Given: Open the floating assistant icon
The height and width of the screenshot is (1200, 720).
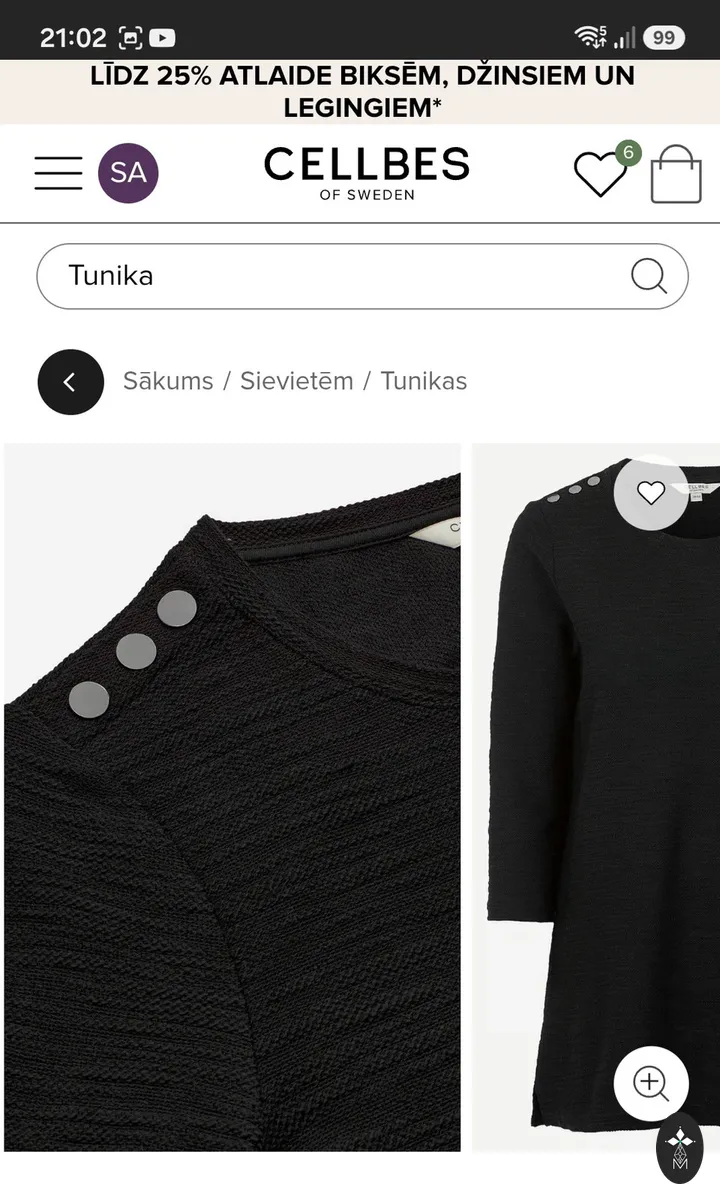Looking at the screenshot, I should coord(680,1148).
